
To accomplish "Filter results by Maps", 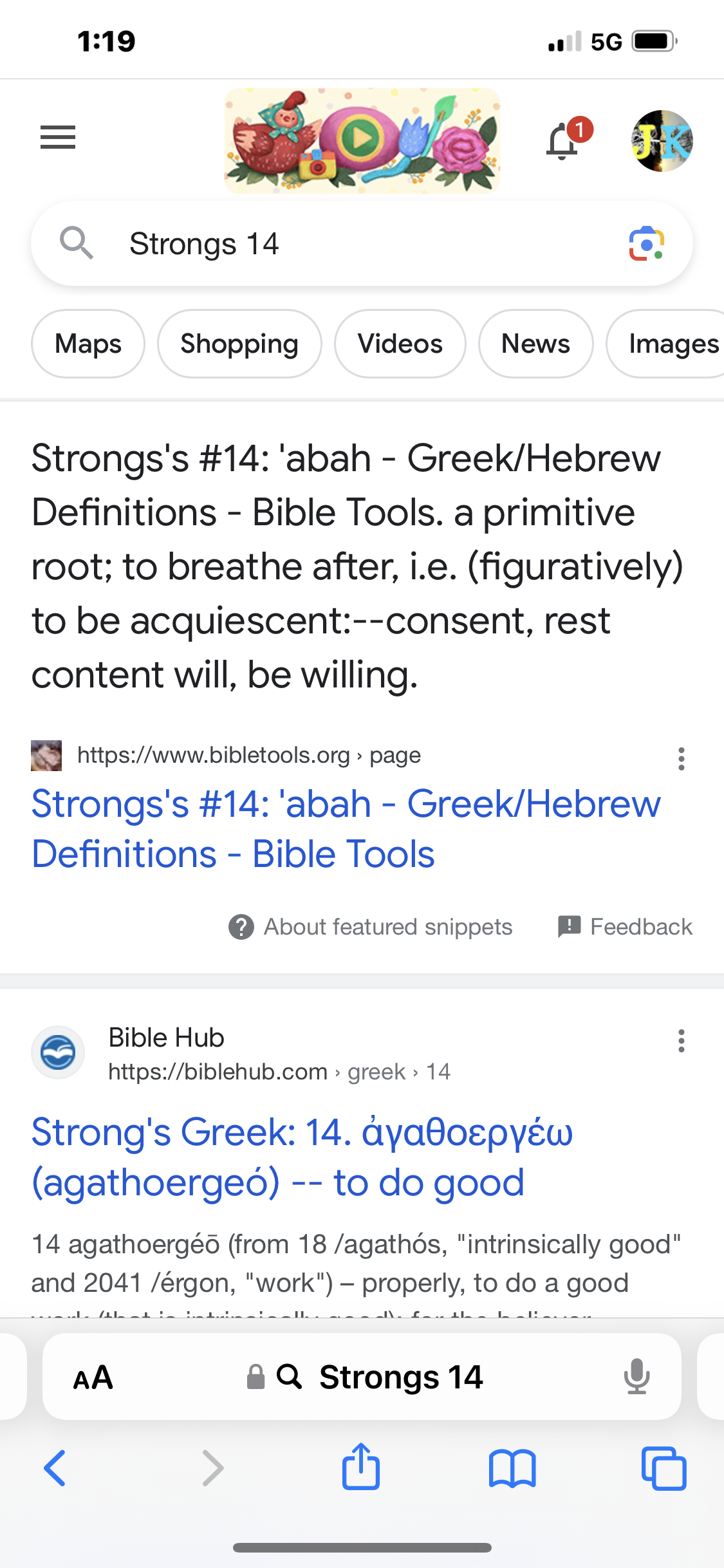I will pyautogui.click(x=88, y=344).
